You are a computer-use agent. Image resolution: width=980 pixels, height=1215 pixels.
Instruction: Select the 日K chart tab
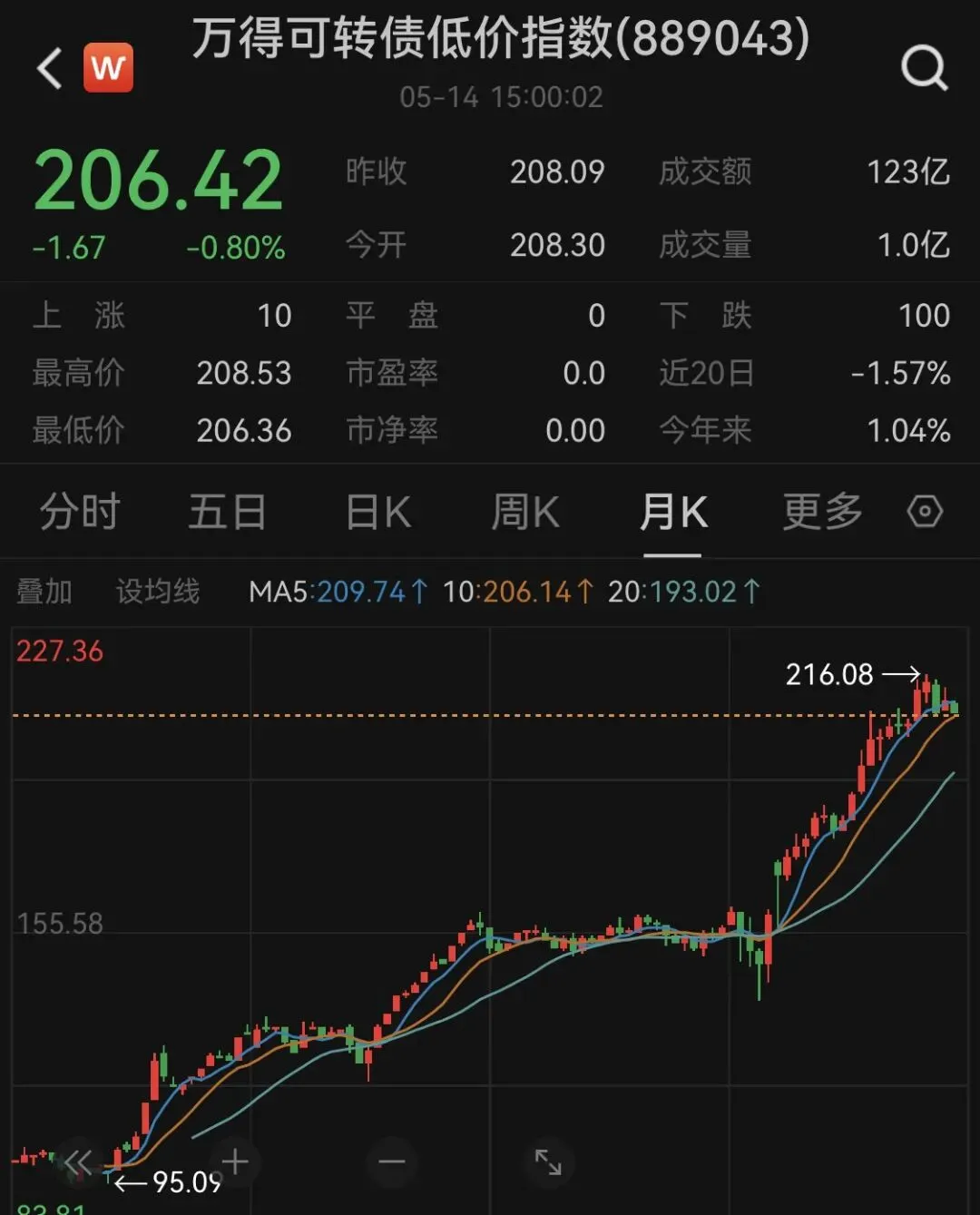coord(378,512)
